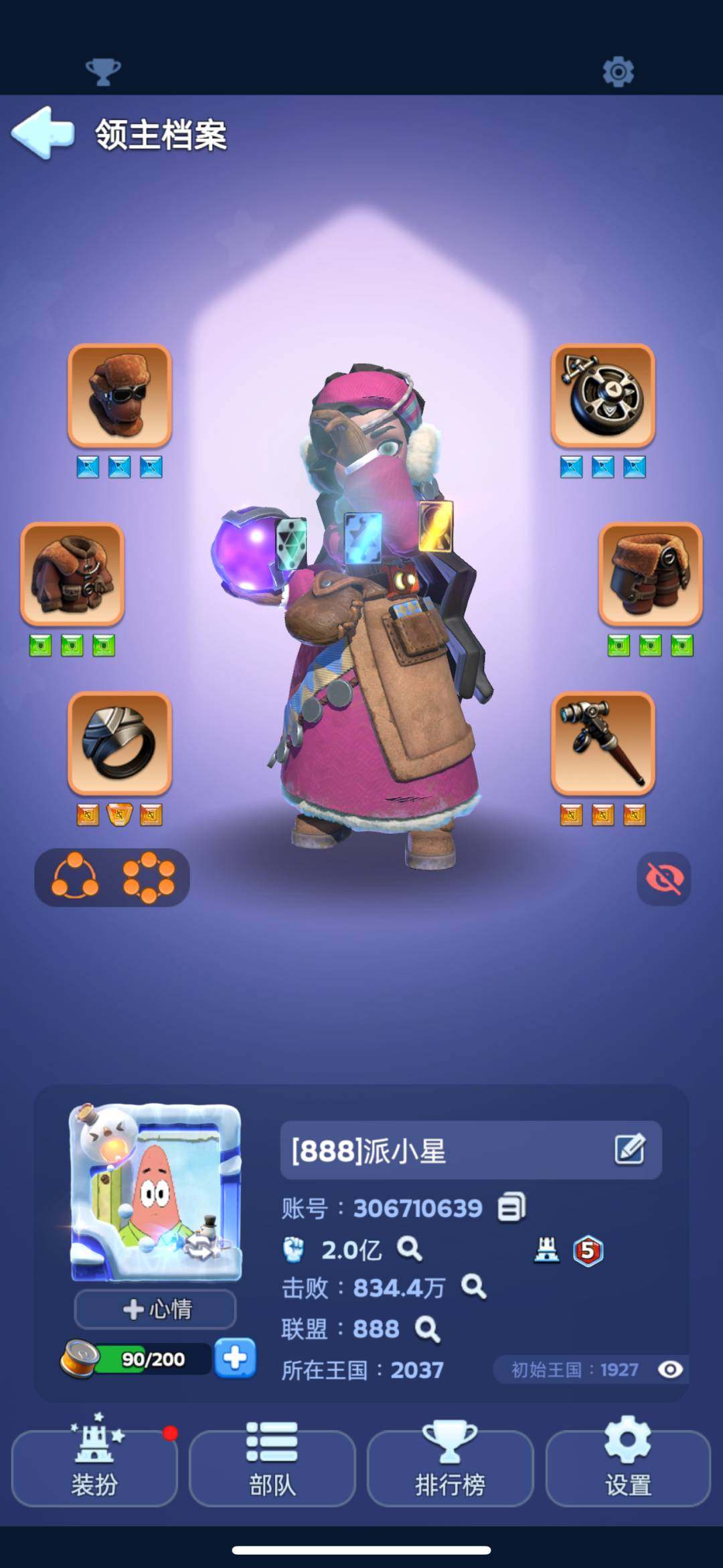View details beside 击败 834.4万
Screen dimensions: 723x1568
pos(473,1287)
